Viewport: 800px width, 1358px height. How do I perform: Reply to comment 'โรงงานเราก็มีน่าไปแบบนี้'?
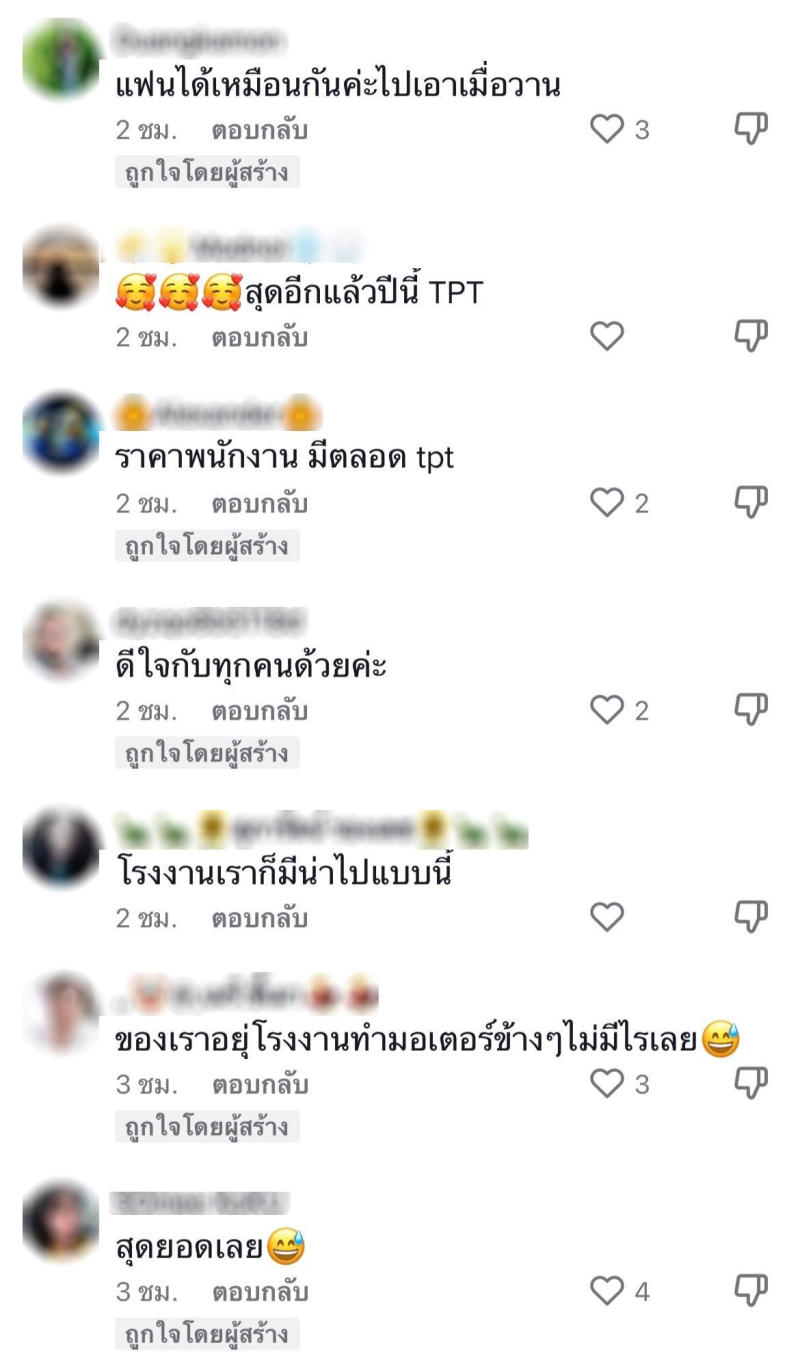point(259,918)
